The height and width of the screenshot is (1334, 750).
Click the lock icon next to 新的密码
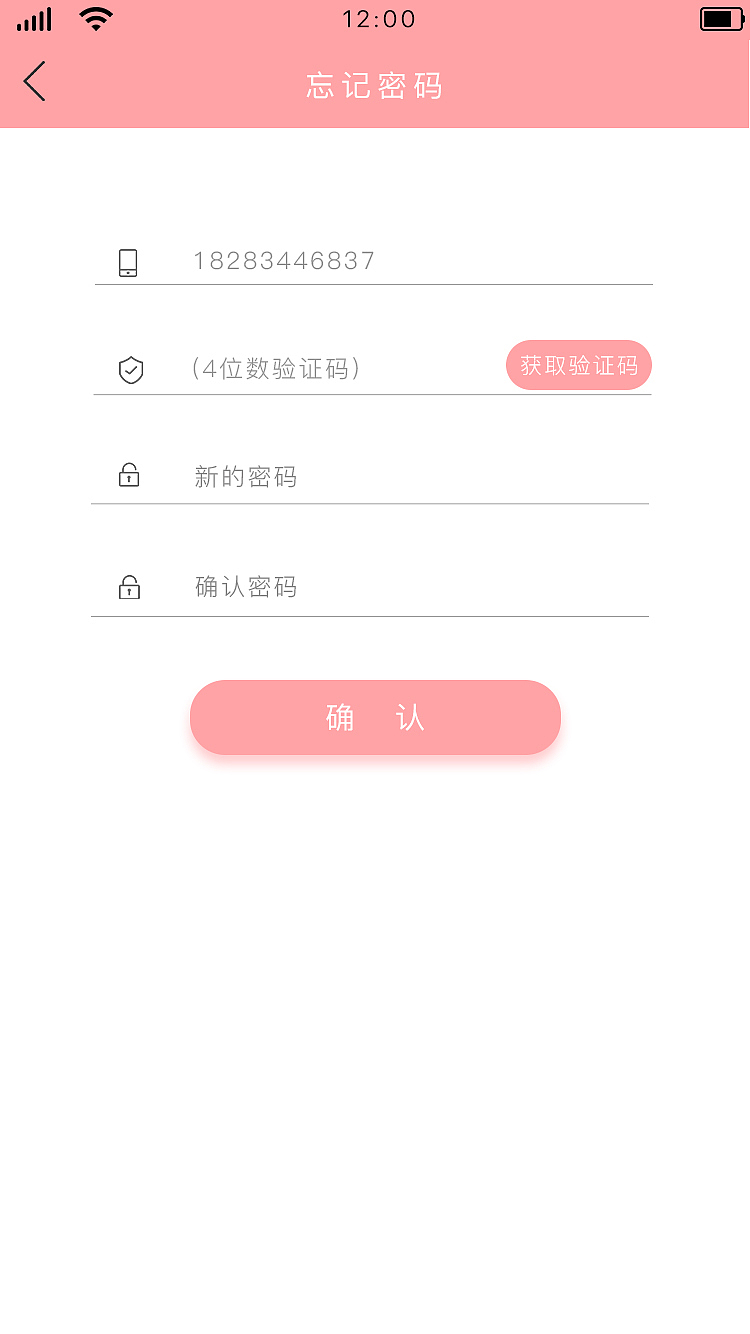(x=130, y=478)
